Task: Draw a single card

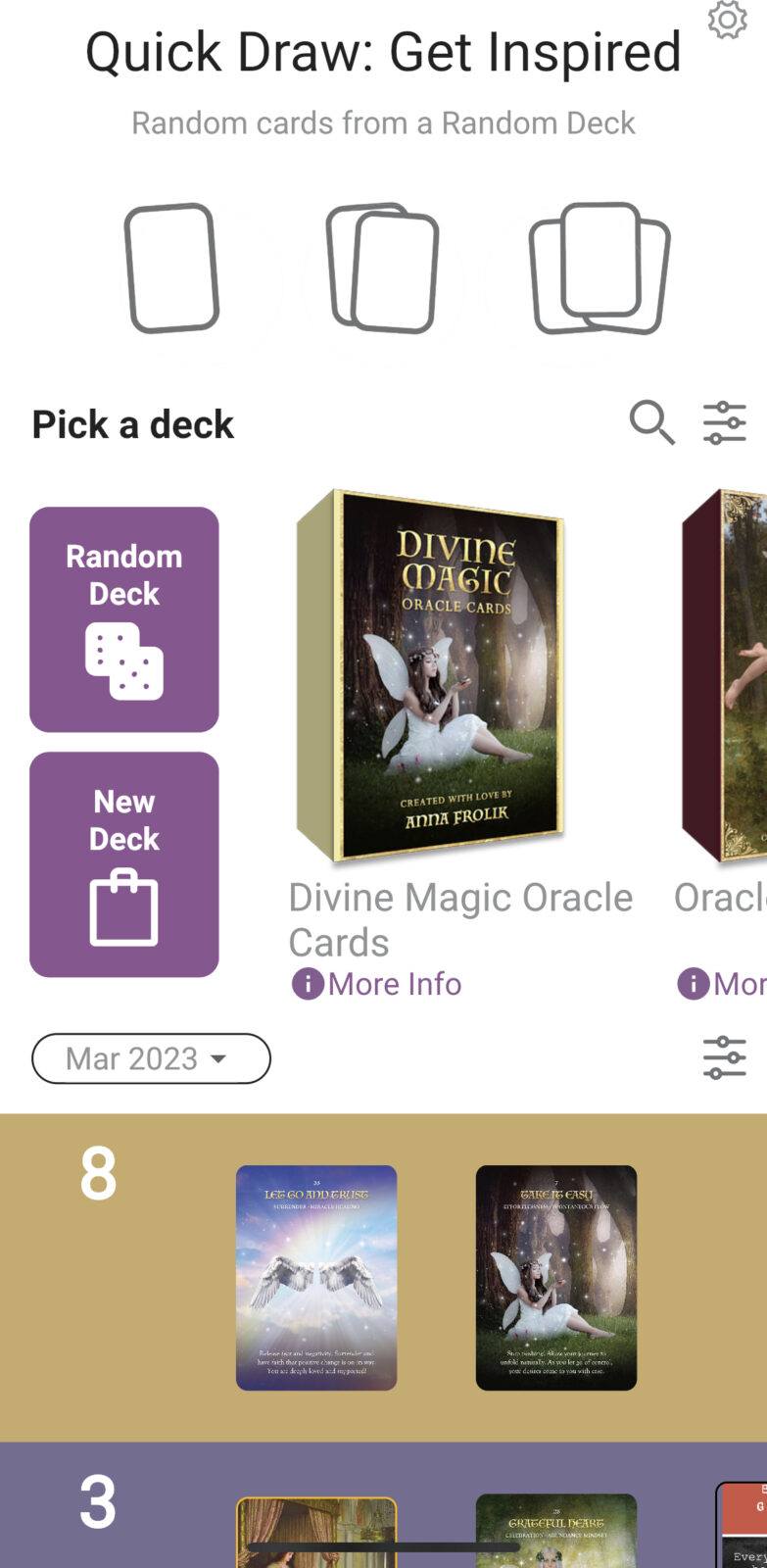Action: click(171, 269)
